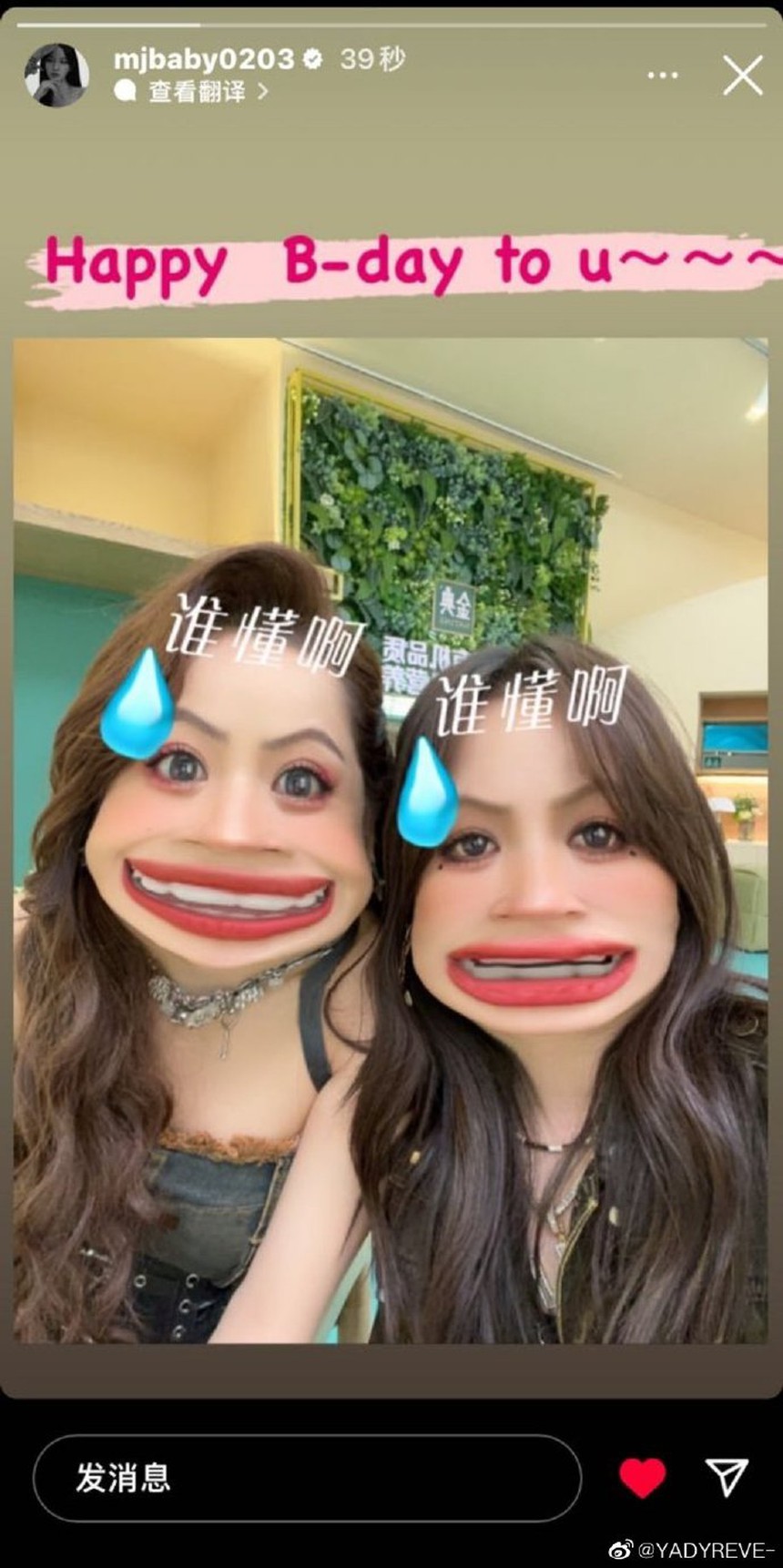
Task: Open the three-dot options menu
Action: [x=662, y=76]
